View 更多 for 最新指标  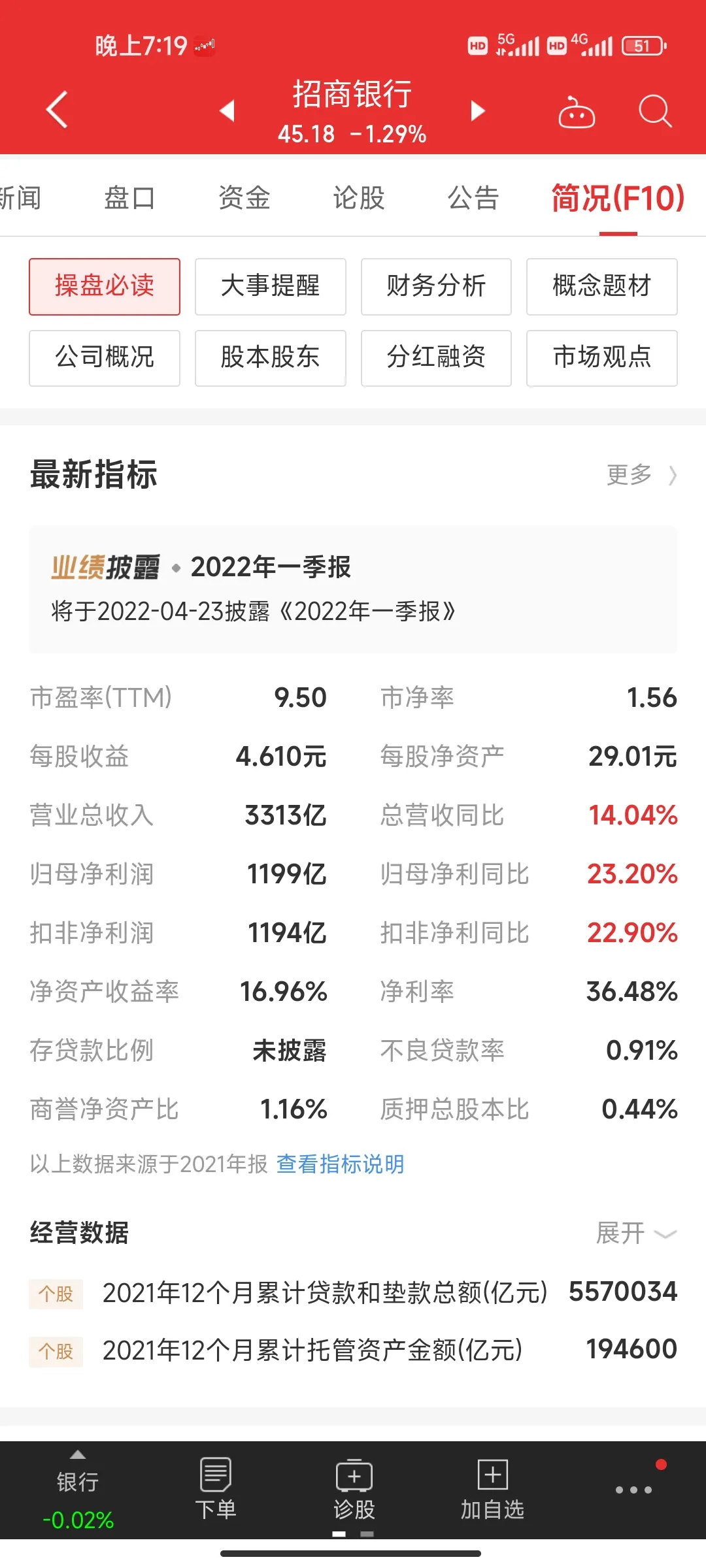[641, 475]
